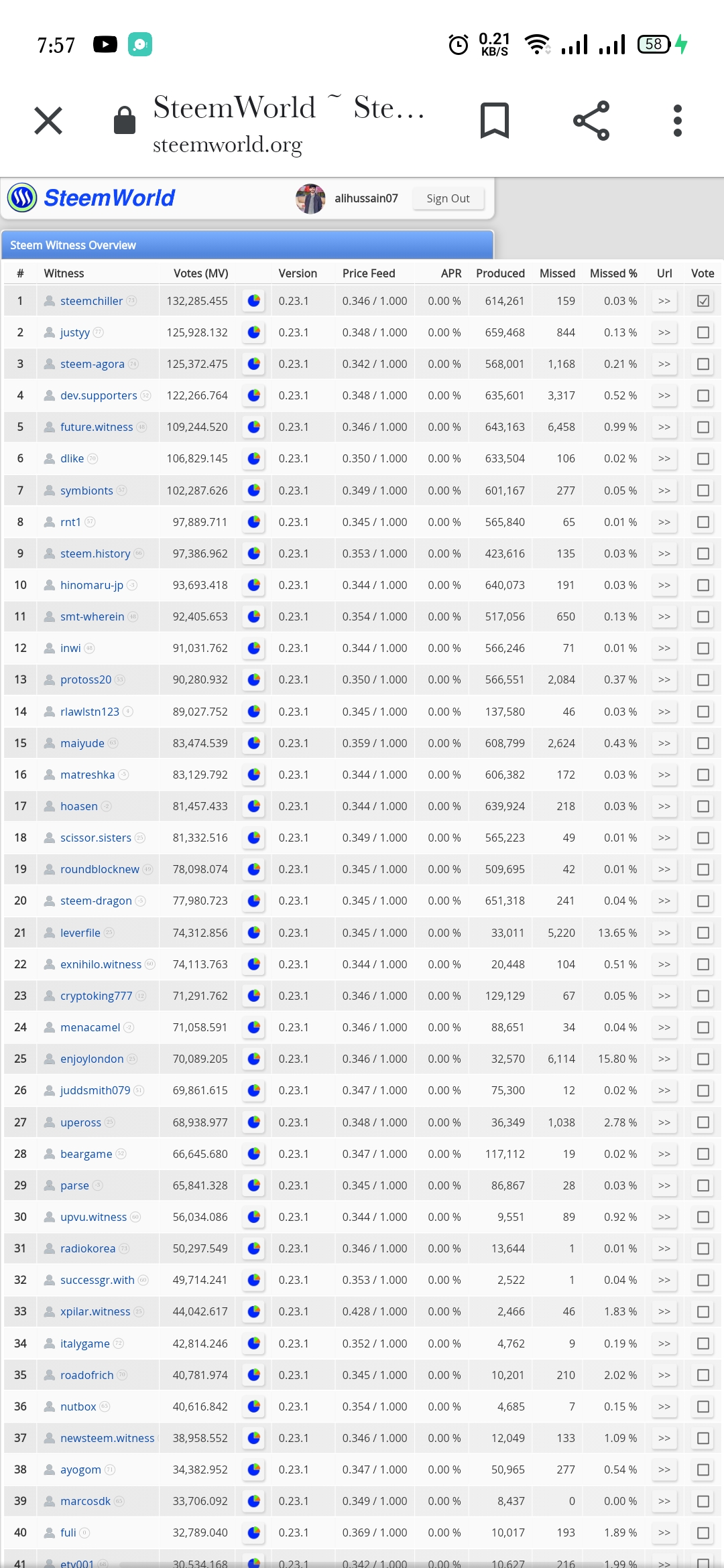Vote for witness steem-dragon
Screen dimensions: 724x1568
703,901
